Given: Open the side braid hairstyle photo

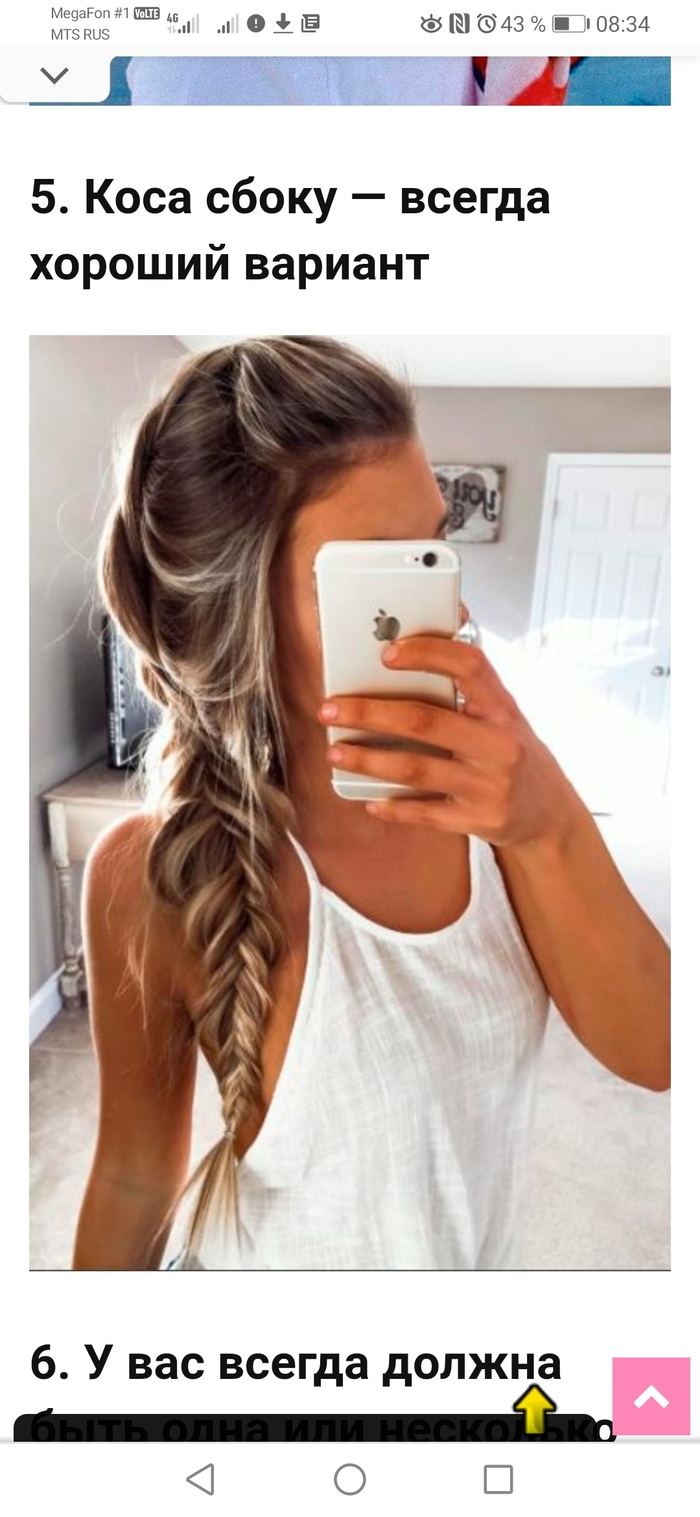Looking at the screenshot, I should 349,802.
